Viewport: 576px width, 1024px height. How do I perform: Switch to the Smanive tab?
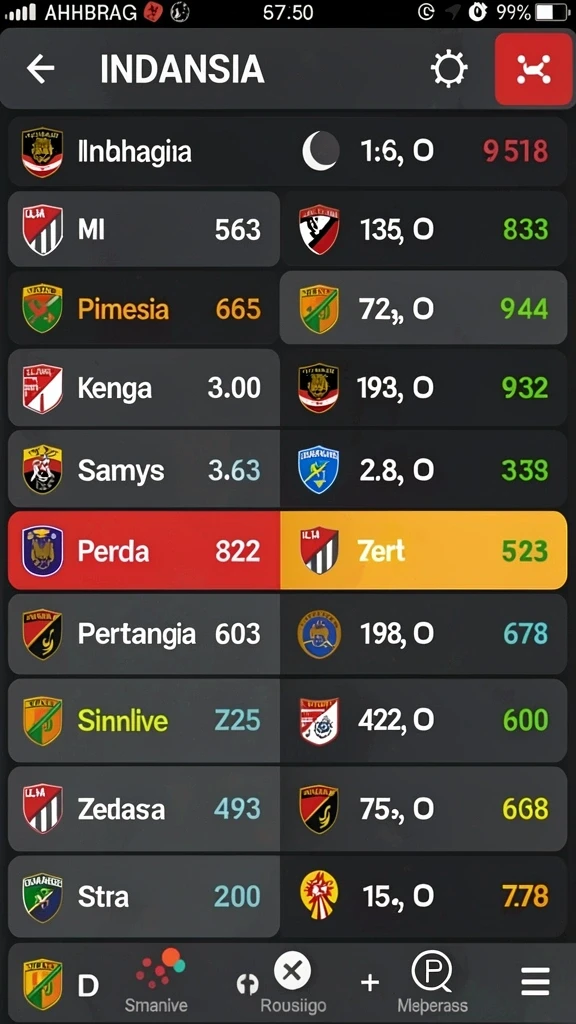coord(157,981)
